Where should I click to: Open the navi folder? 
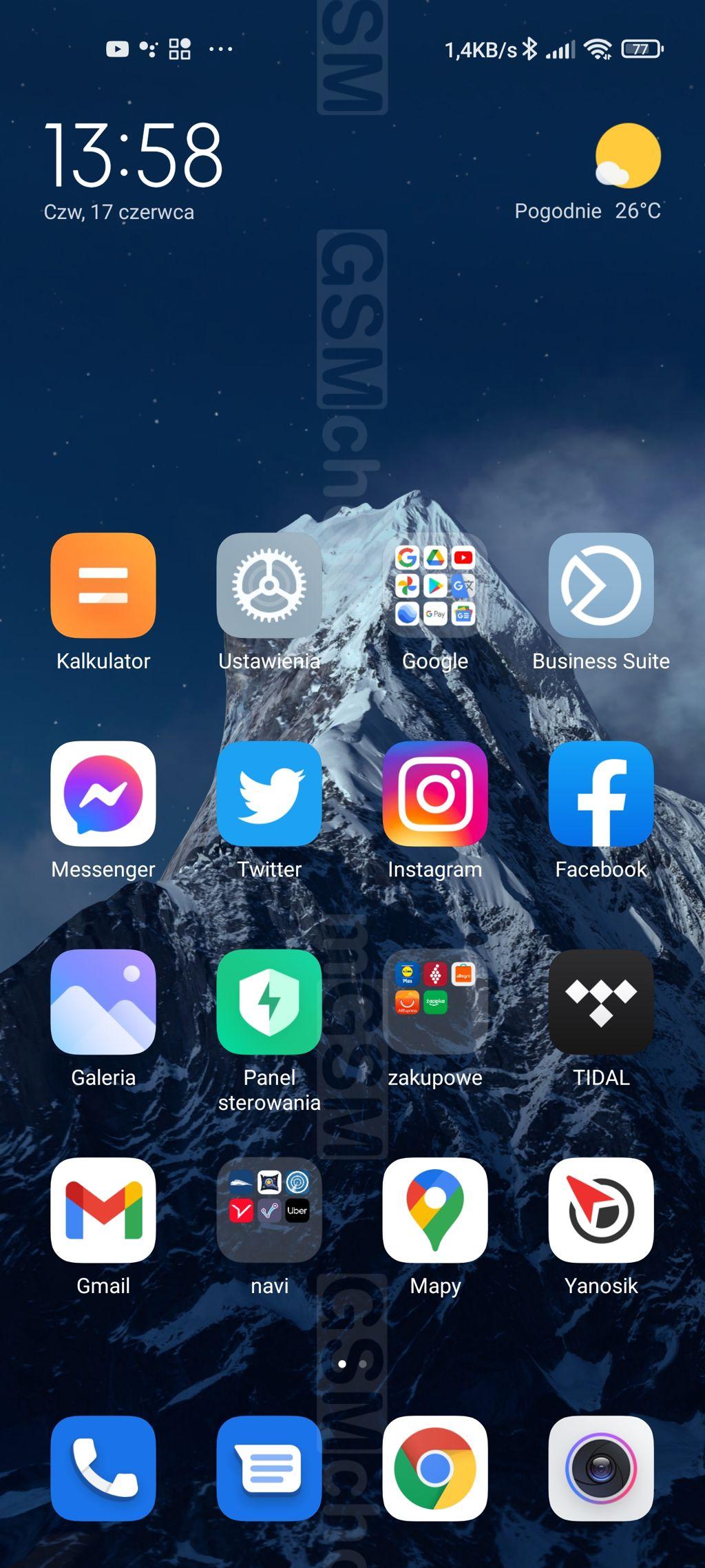point(269,1210)
